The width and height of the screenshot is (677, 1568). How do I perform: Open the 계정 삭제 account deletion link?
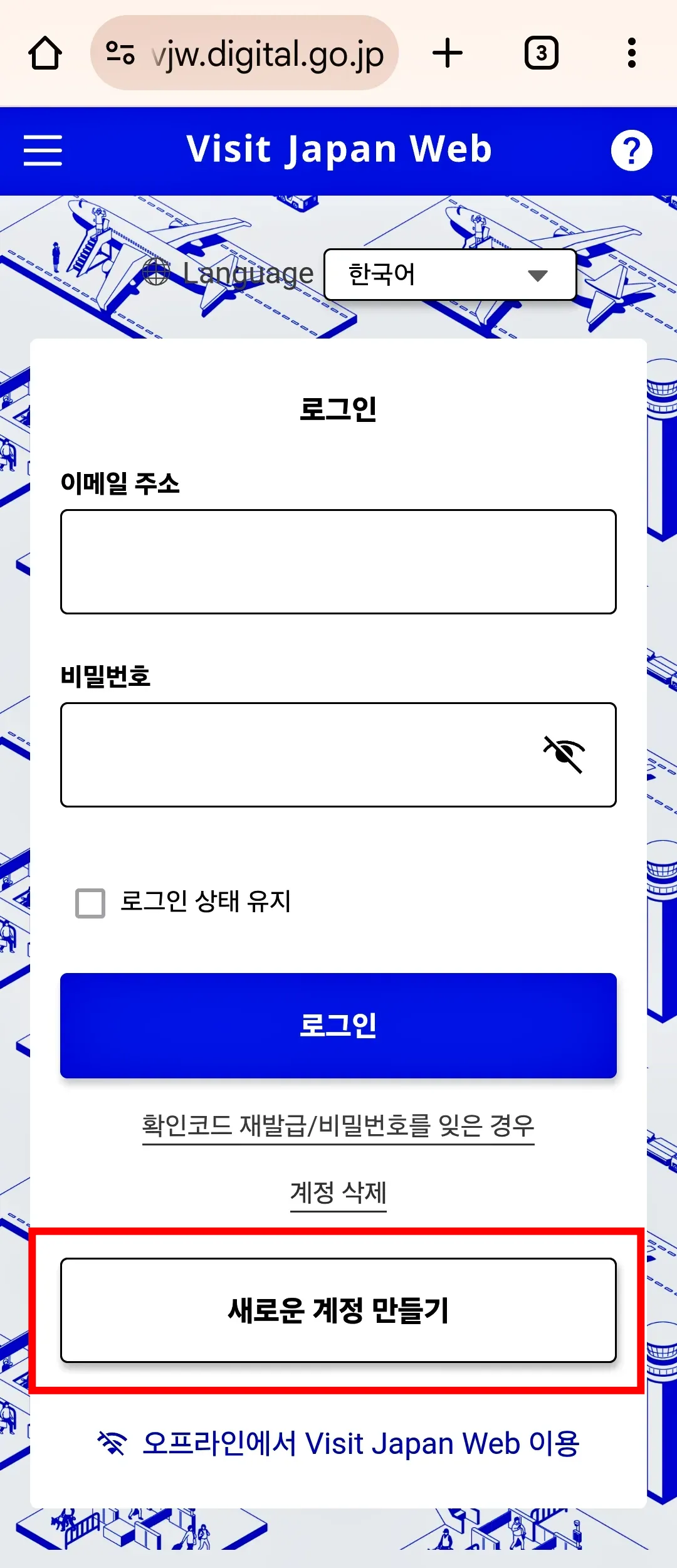(x=338, y=1192)
